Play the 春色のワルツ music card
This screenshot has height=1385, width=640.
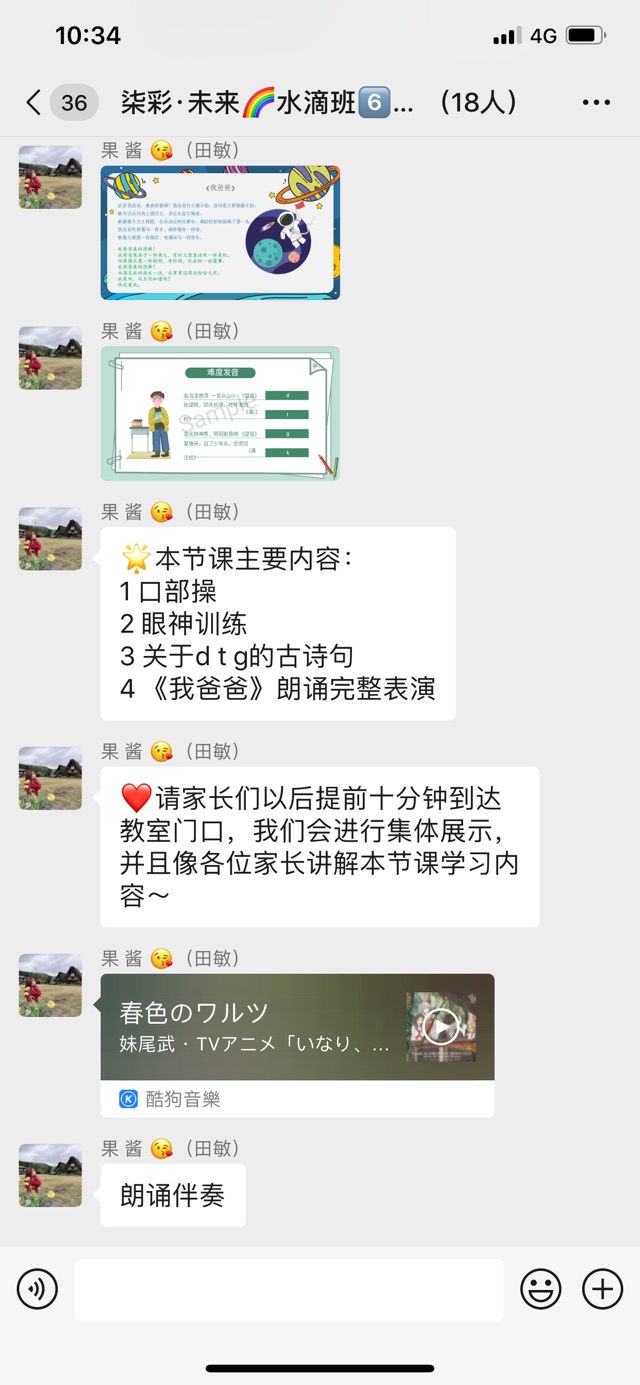point(440,1026)
